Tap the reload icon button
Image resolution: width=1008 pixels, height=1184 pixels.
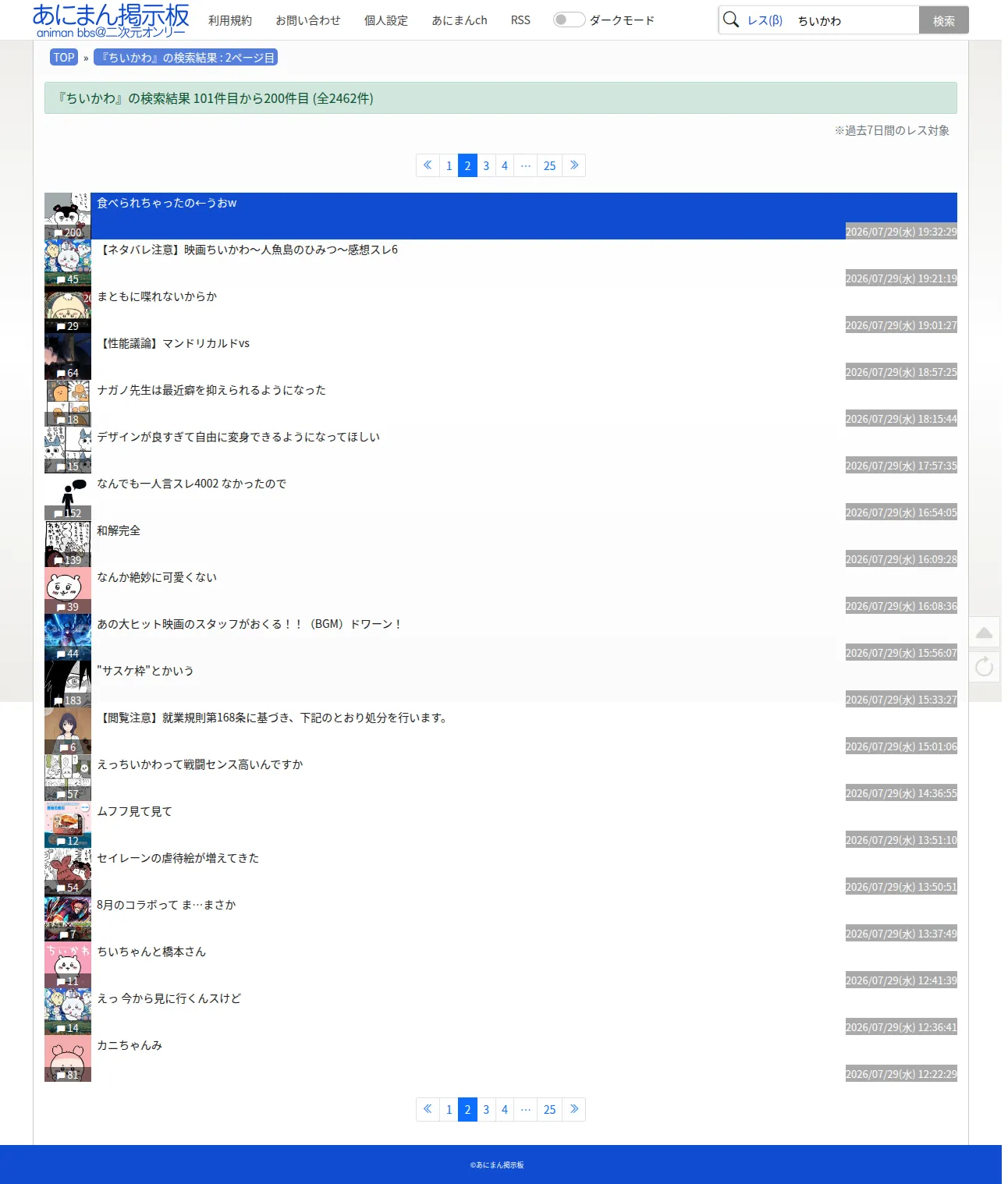(985, 666)
